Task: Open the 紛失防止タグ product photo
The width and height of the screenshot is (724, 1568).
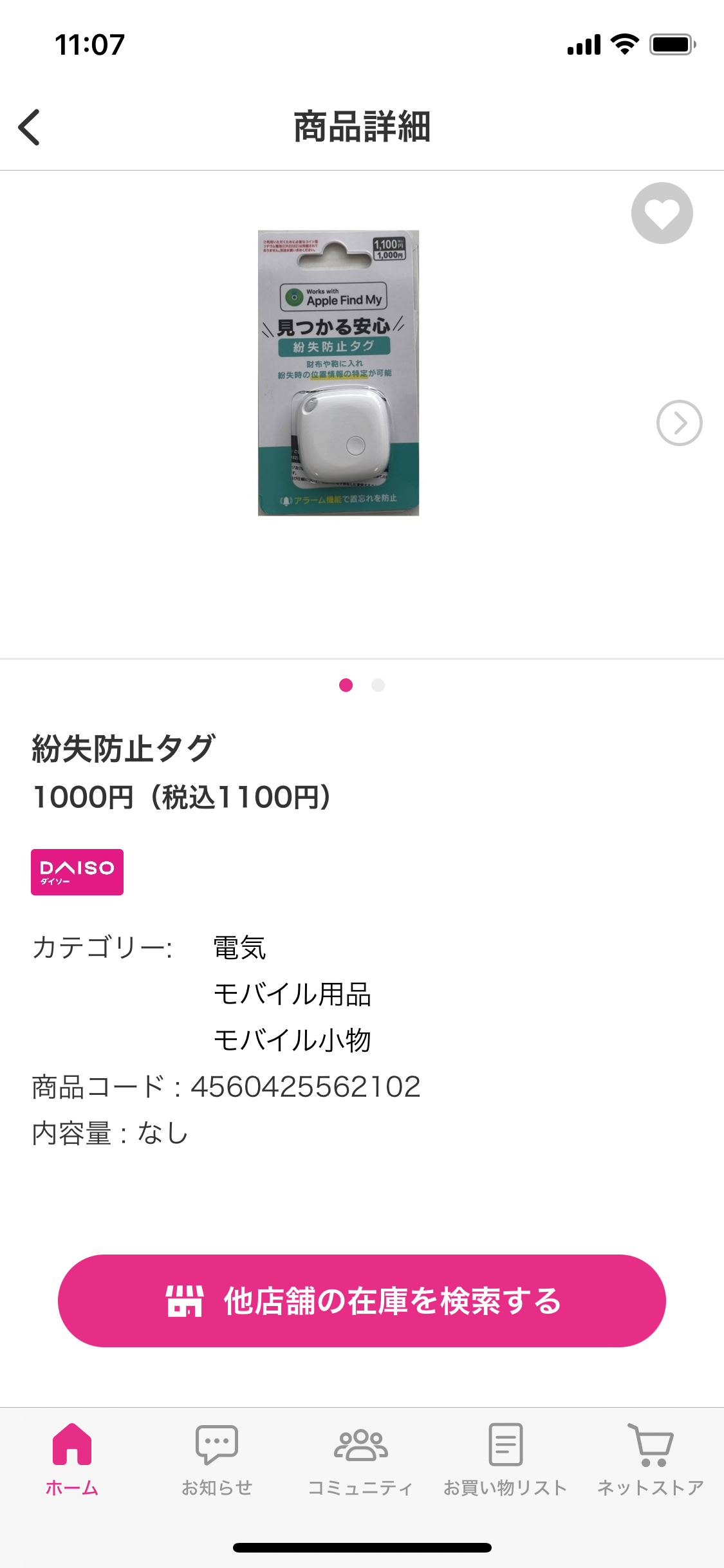Action: pos(339,373)
